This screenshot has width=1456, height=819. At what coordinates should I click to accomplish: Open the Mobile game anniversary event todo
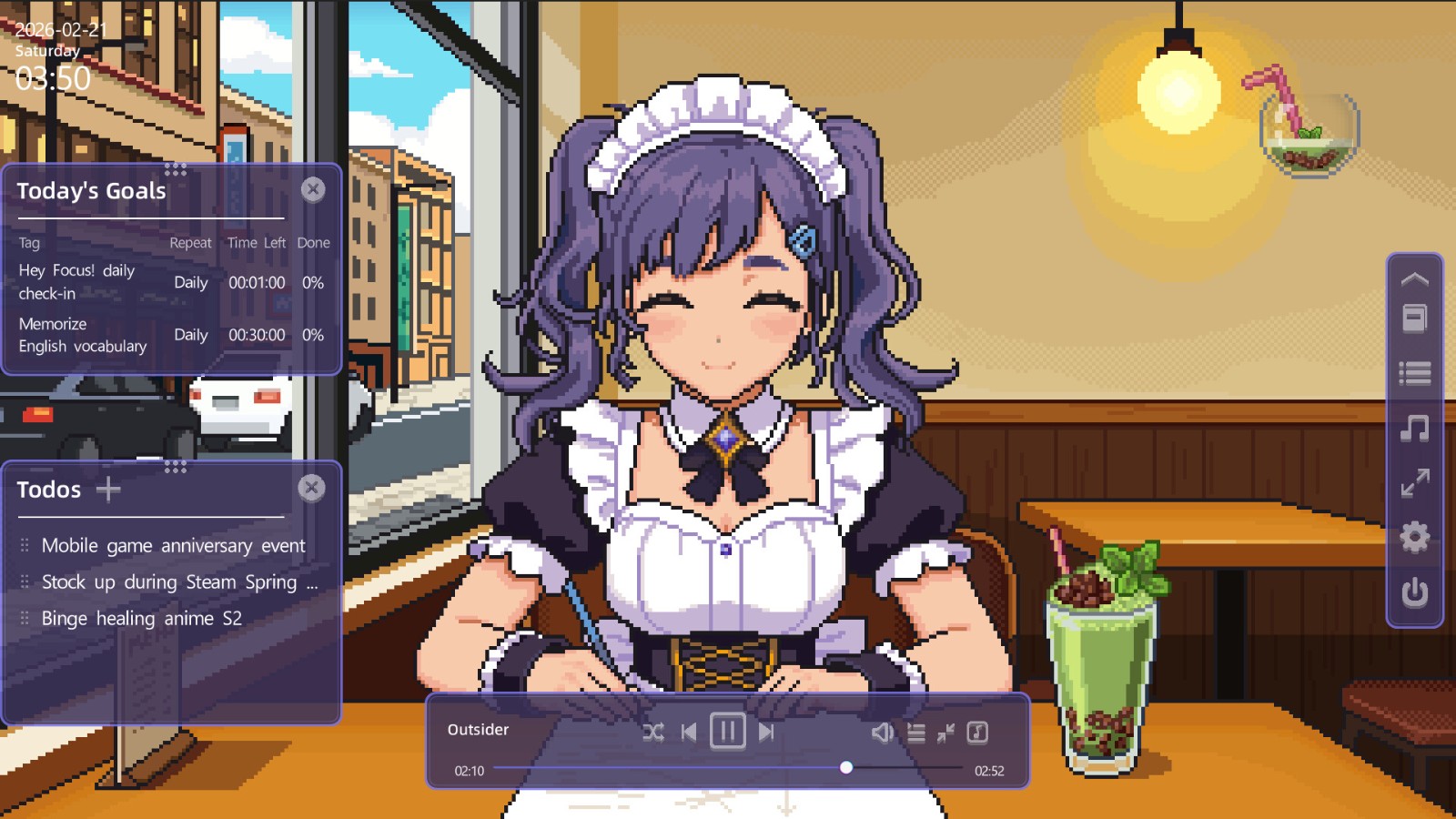pos(173,546)
